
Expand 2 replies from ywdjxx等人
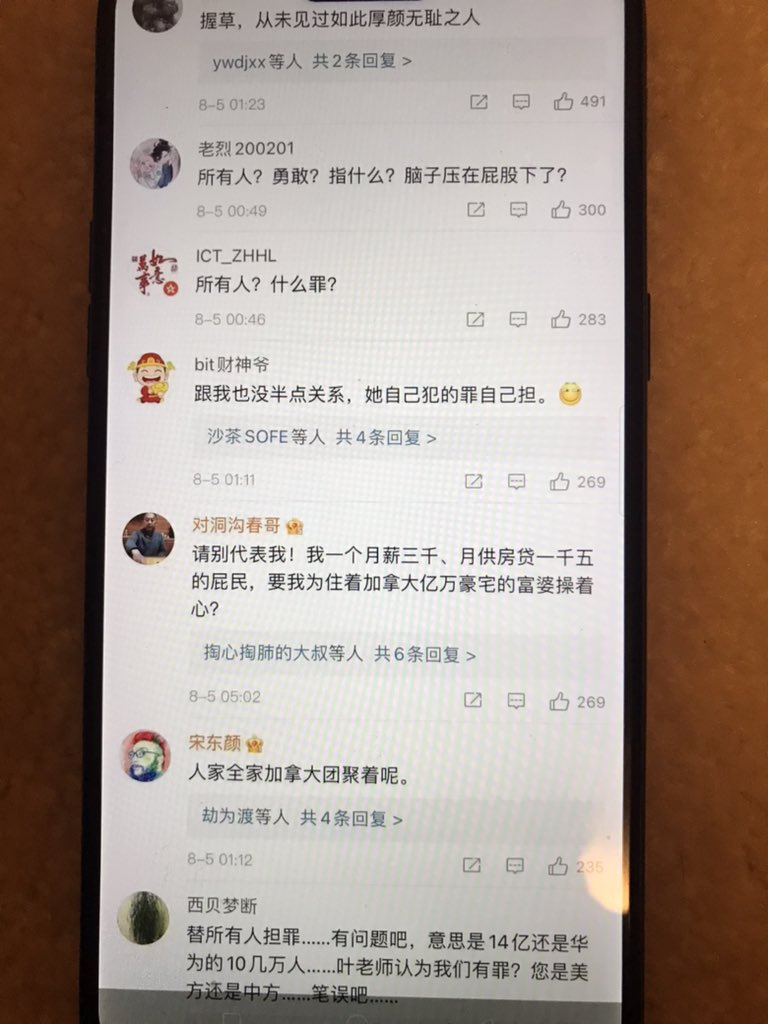312,61
